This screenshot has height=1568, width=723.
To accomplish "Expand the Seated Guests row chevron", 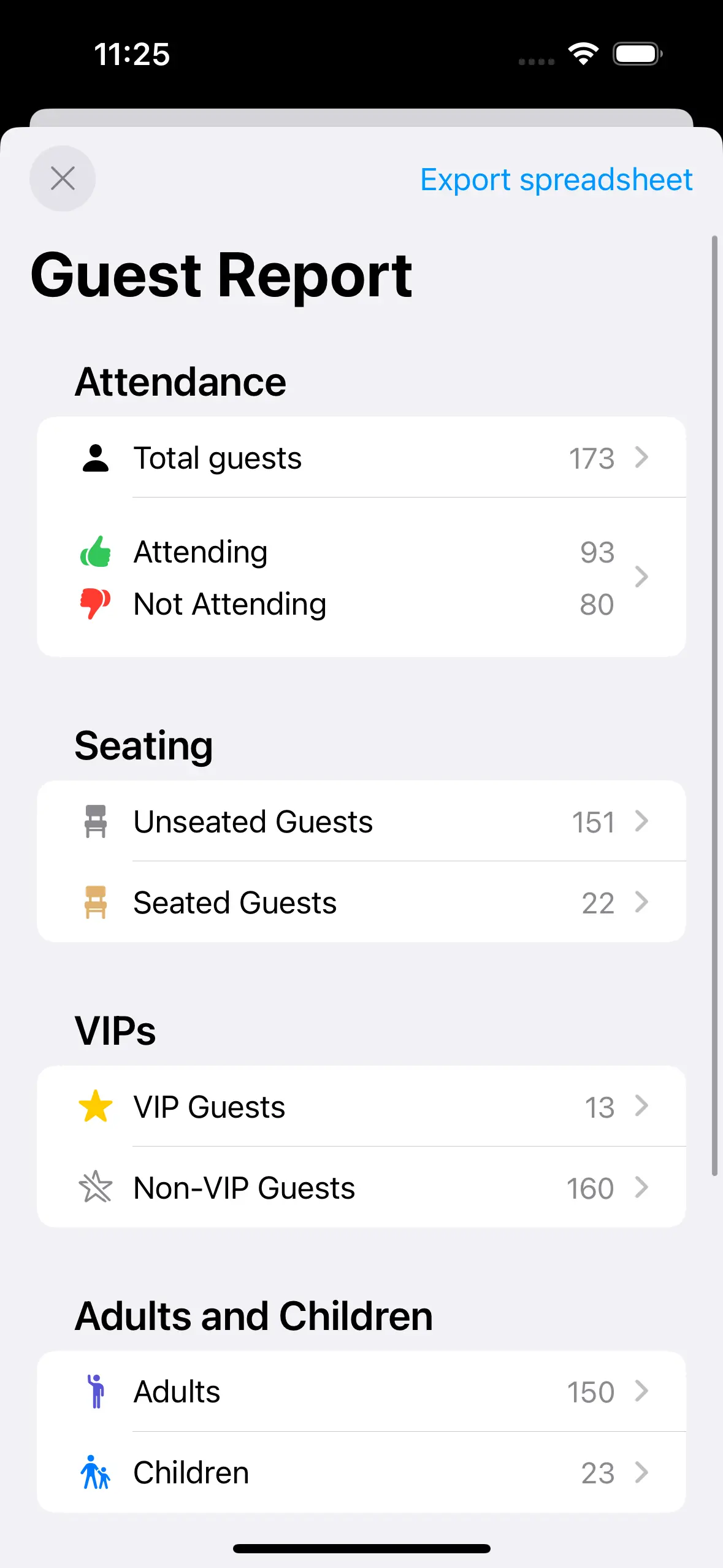I will click(642, 902).
